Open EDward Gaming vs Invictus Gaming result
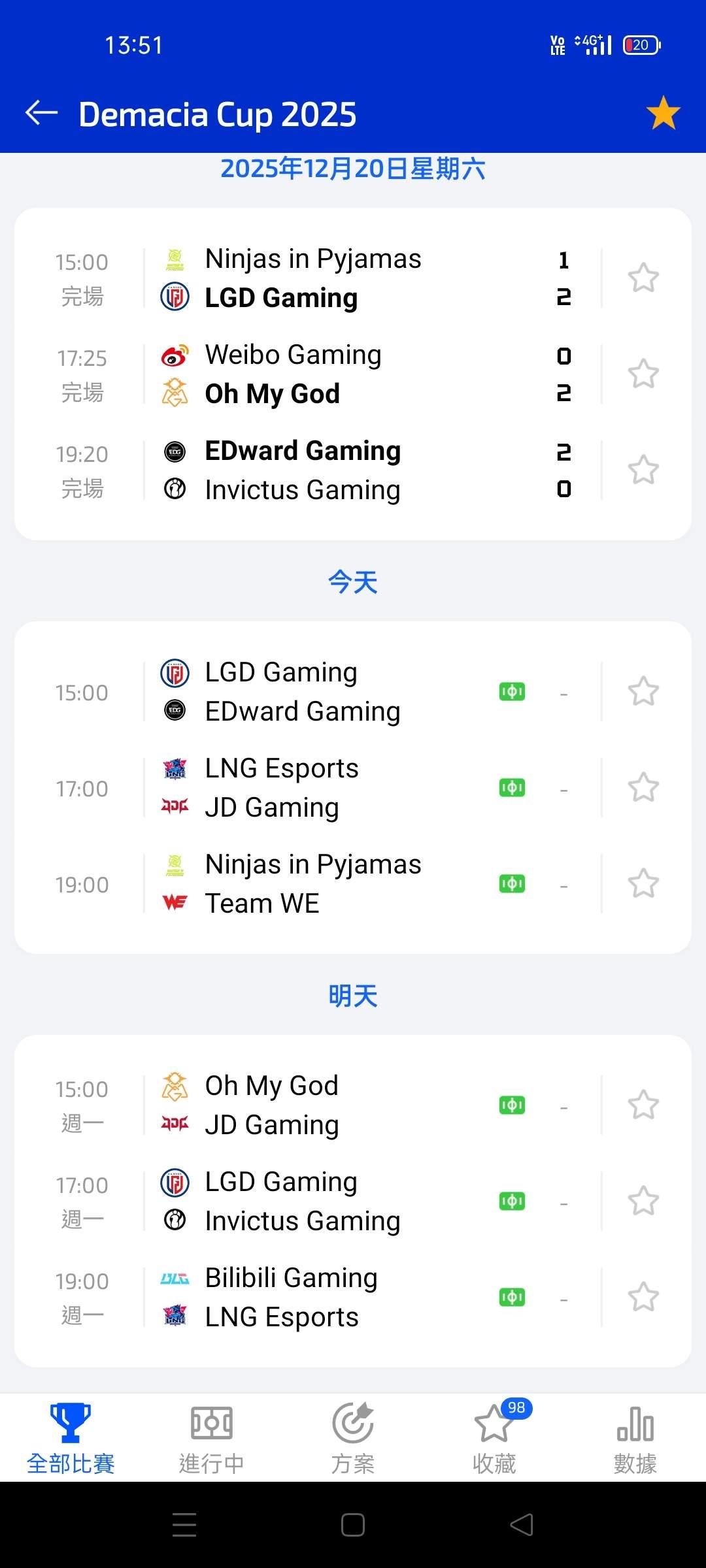The height and width of the screenshot is (1568, 706). coord(353,470)
